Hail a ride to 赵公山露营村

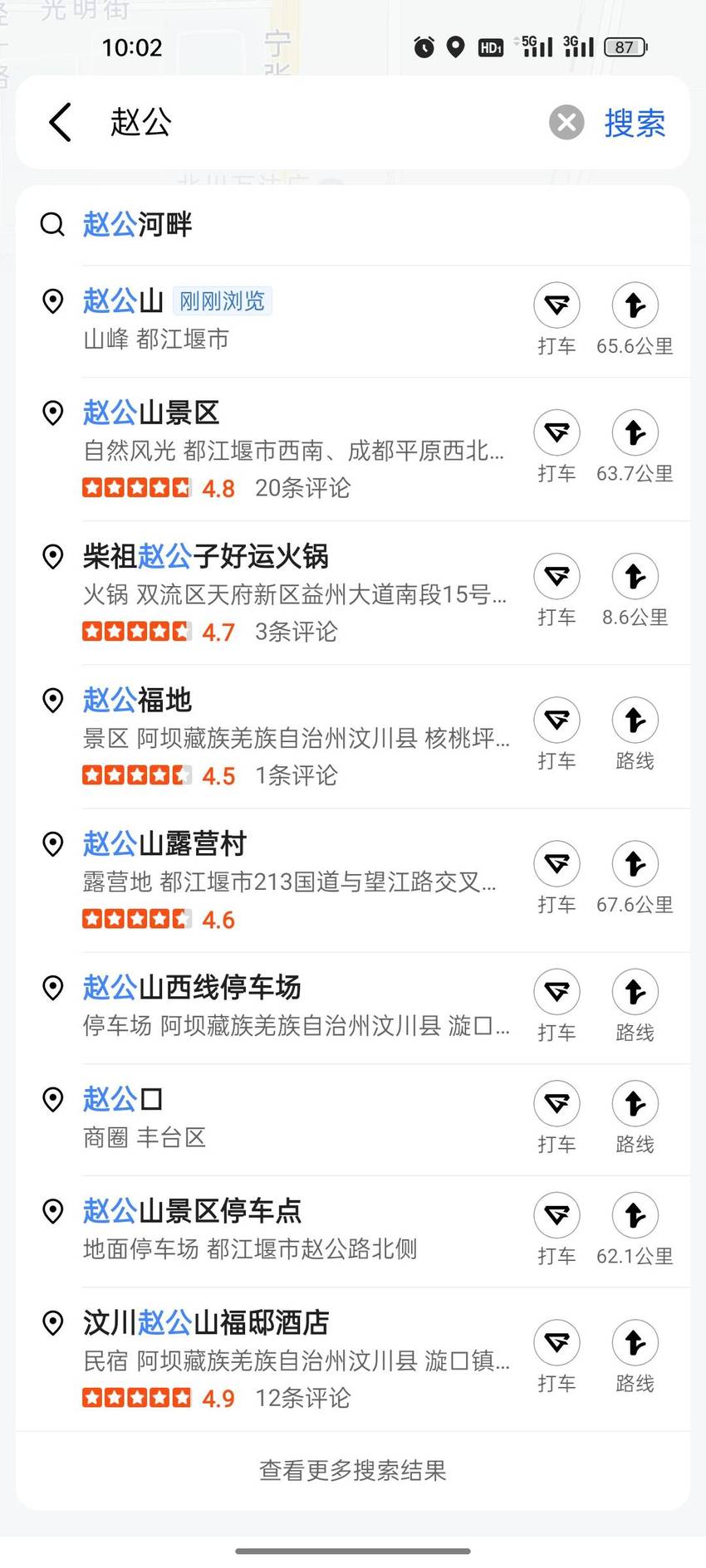(x=556, y=878)
